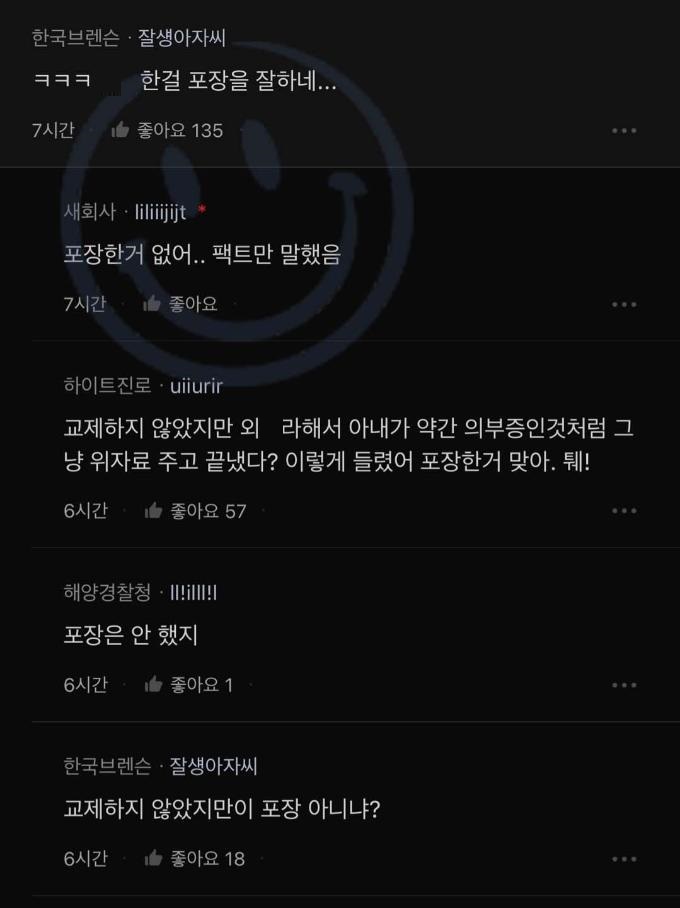
Task: Like the comment with 135 likes
Action: click(x=121, y=130)
